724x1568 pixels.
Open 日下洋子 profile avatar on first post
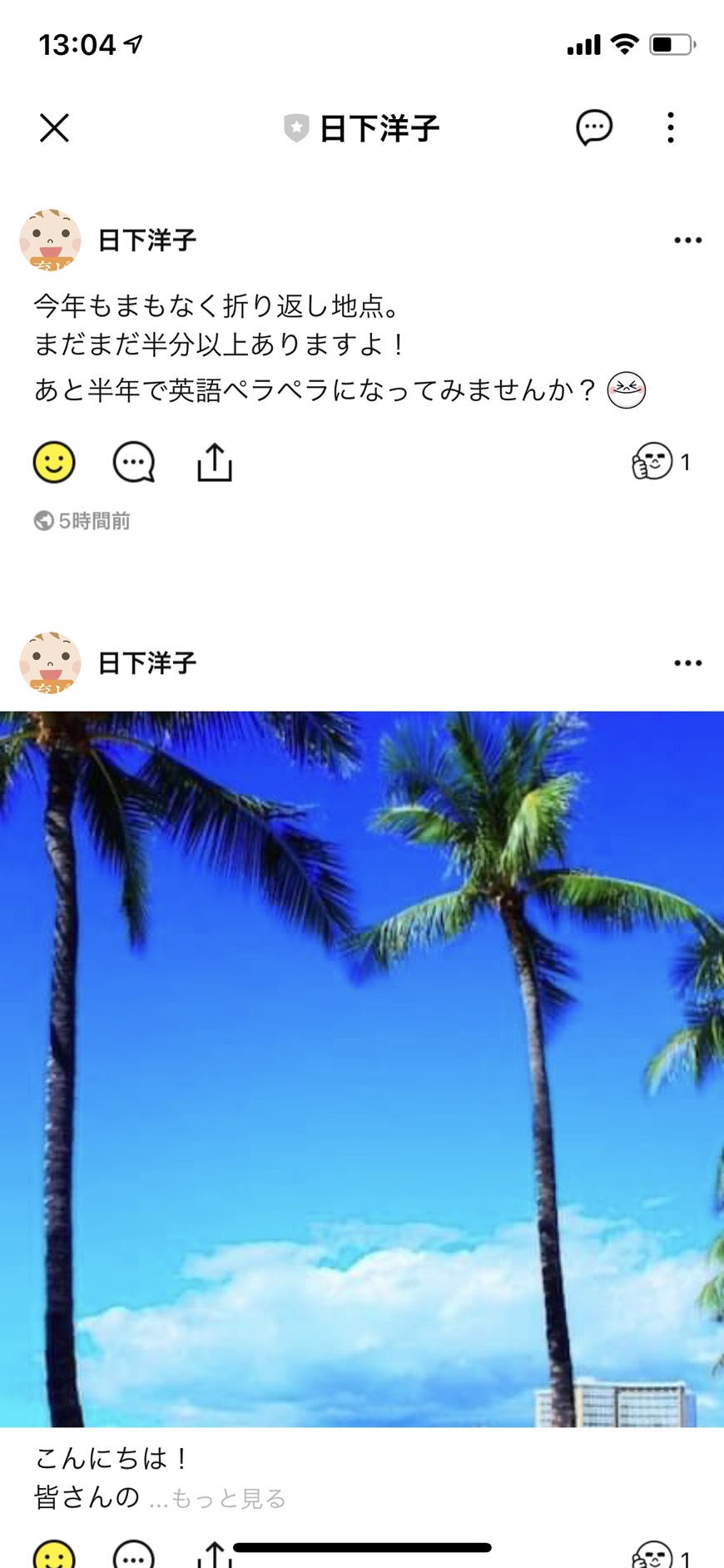50,240
